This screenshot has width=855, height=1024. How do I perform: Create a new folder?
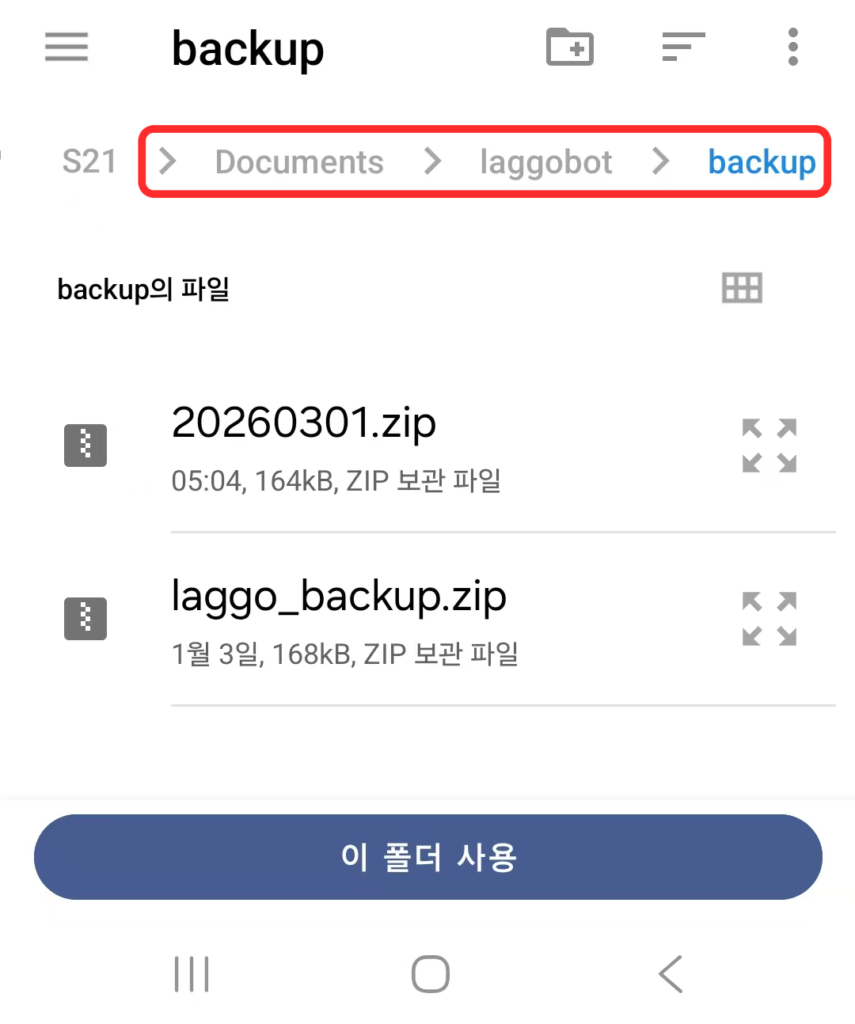coord(570,47)
